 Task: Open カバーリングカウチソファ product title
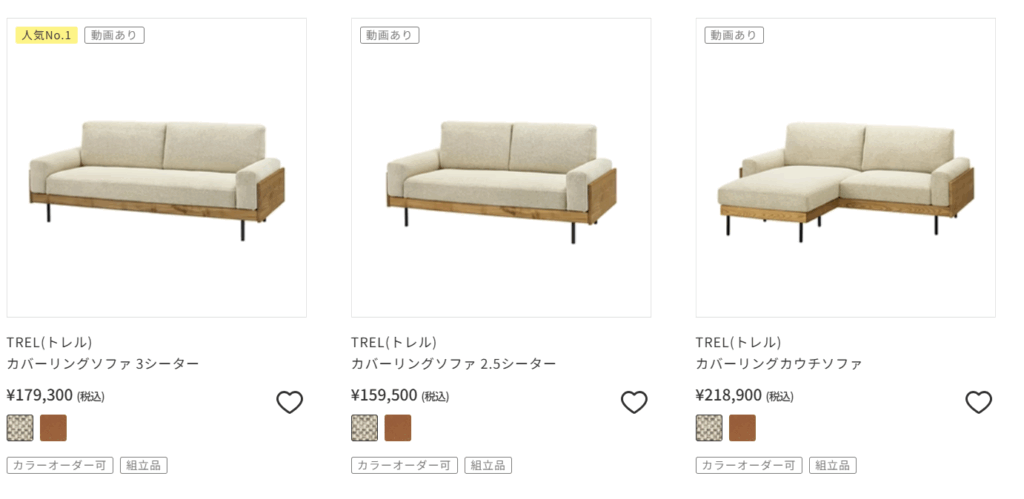[778, 364]
